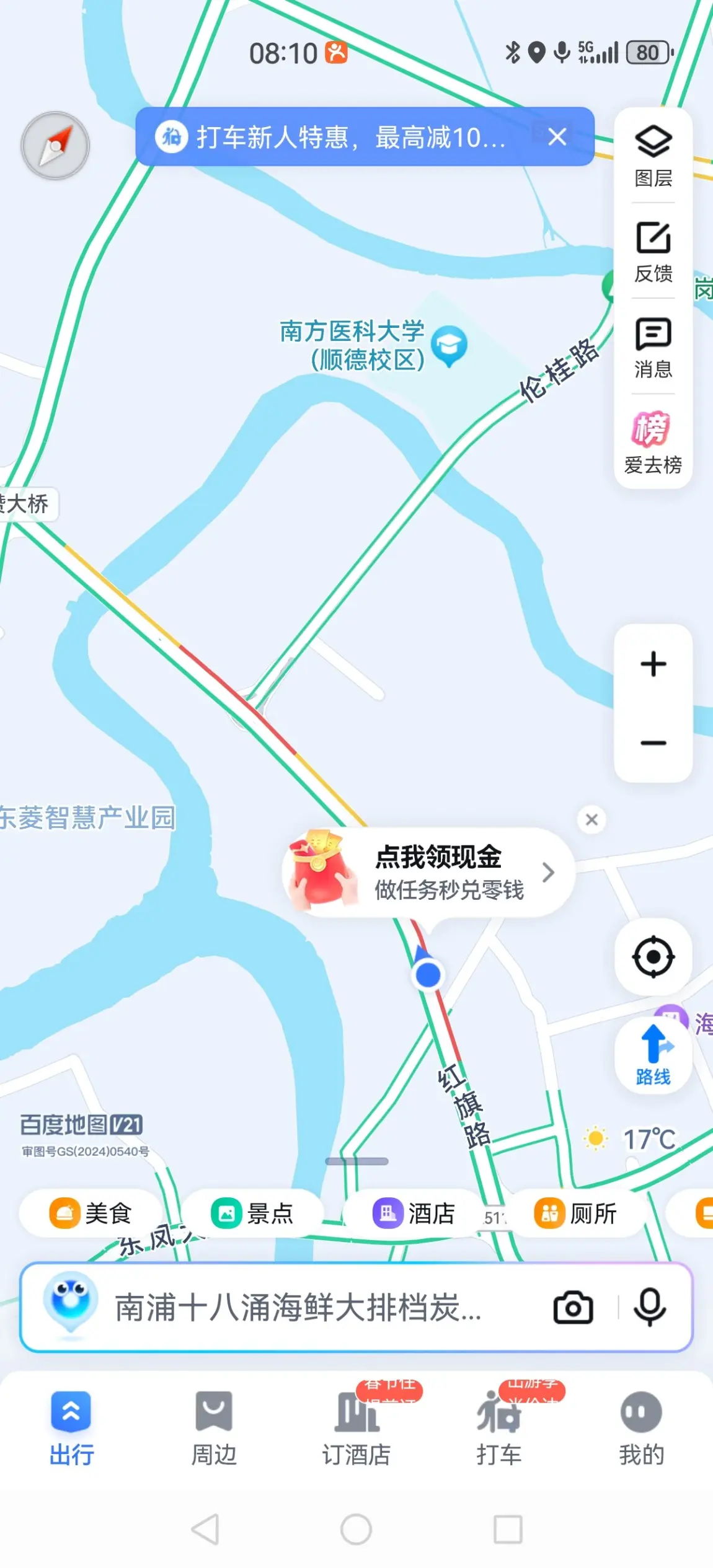Image resolution: width=713 pixels, height=1568 pixels.
Task: Select the 景点 attractions chip
Action: (252, 1213)
